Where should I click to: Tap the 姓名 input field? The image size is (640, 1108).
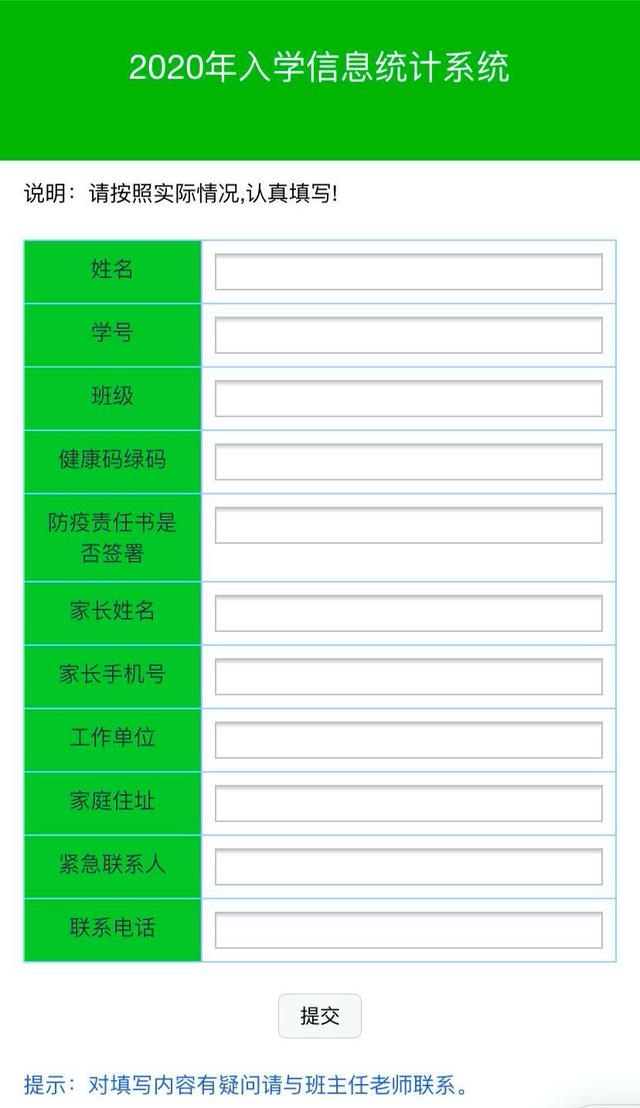coord(408,272)
